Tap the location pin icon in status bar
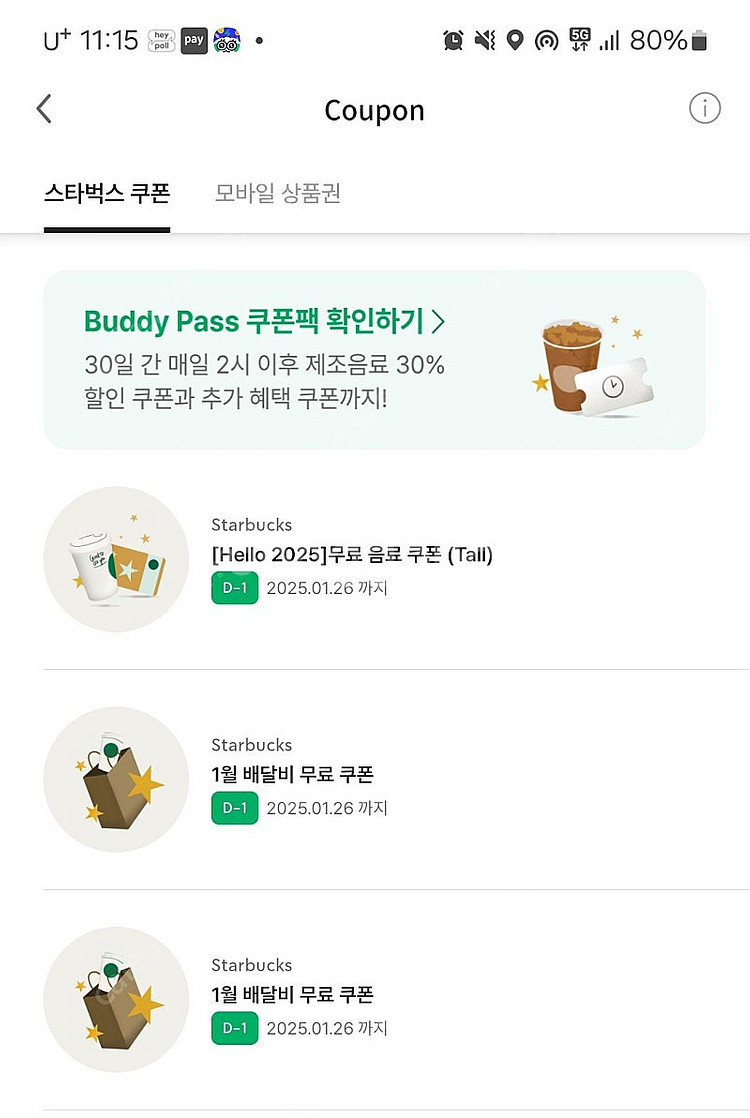 [514, 40]
